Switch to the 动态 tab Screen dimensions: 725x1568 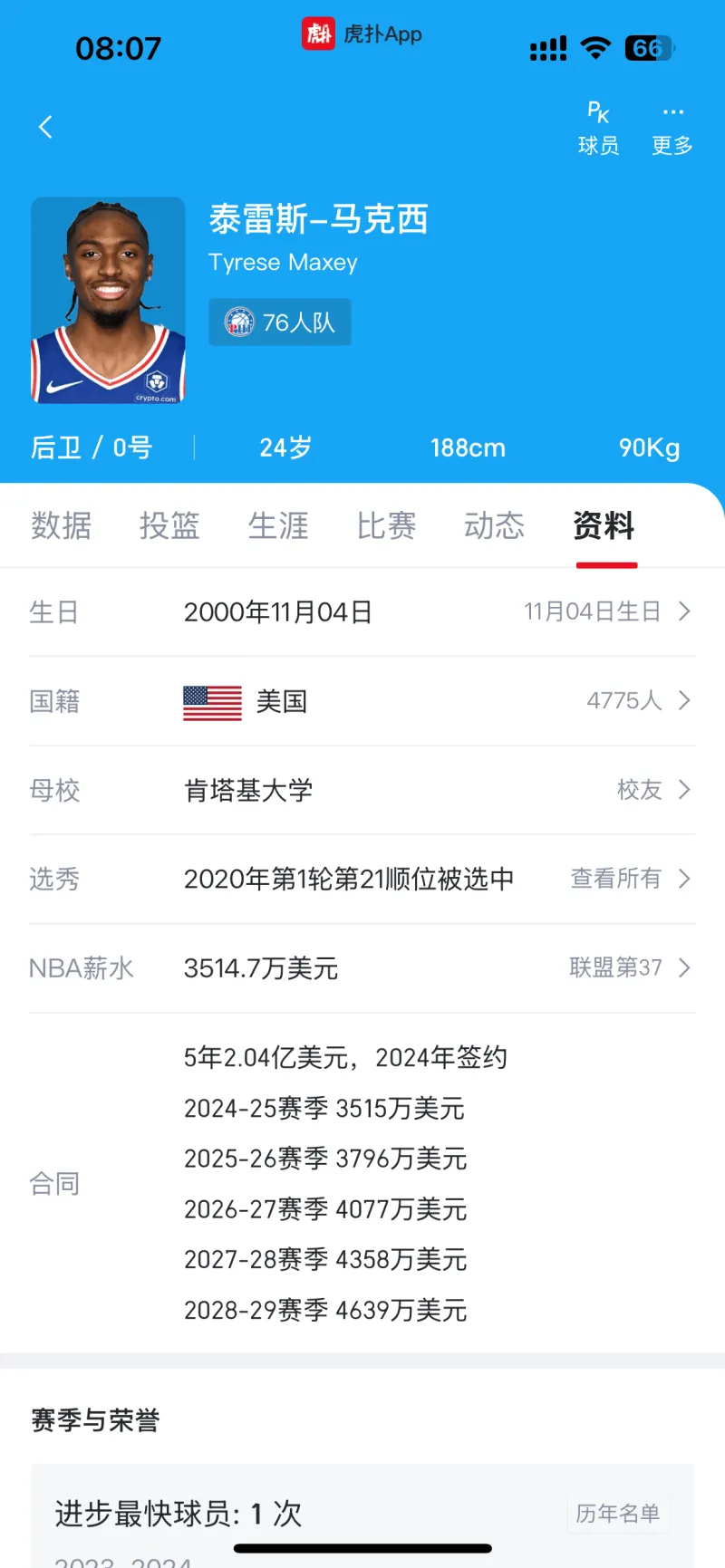pos(495,525)
